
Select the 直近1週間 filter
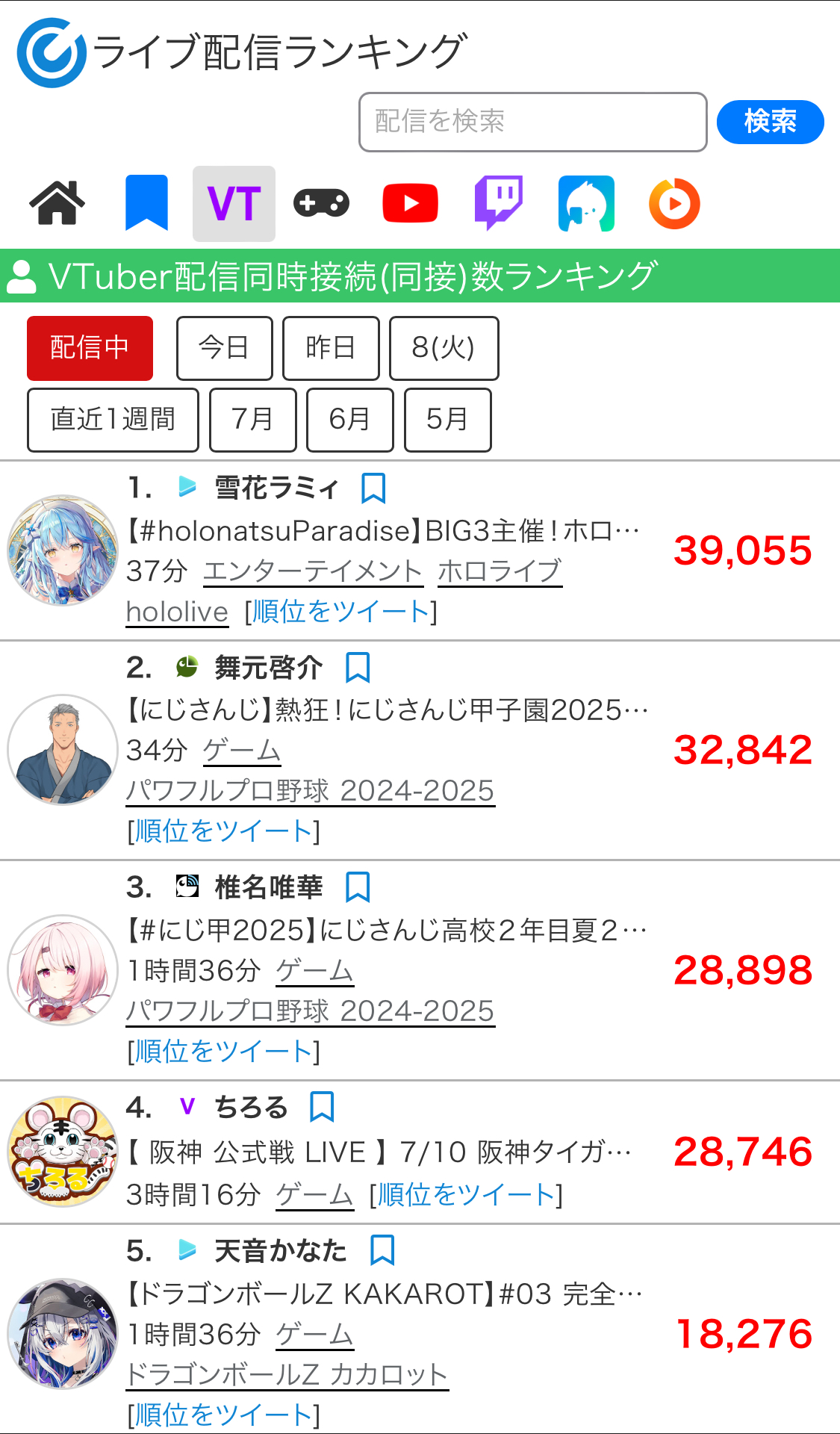tap(113, 420)
